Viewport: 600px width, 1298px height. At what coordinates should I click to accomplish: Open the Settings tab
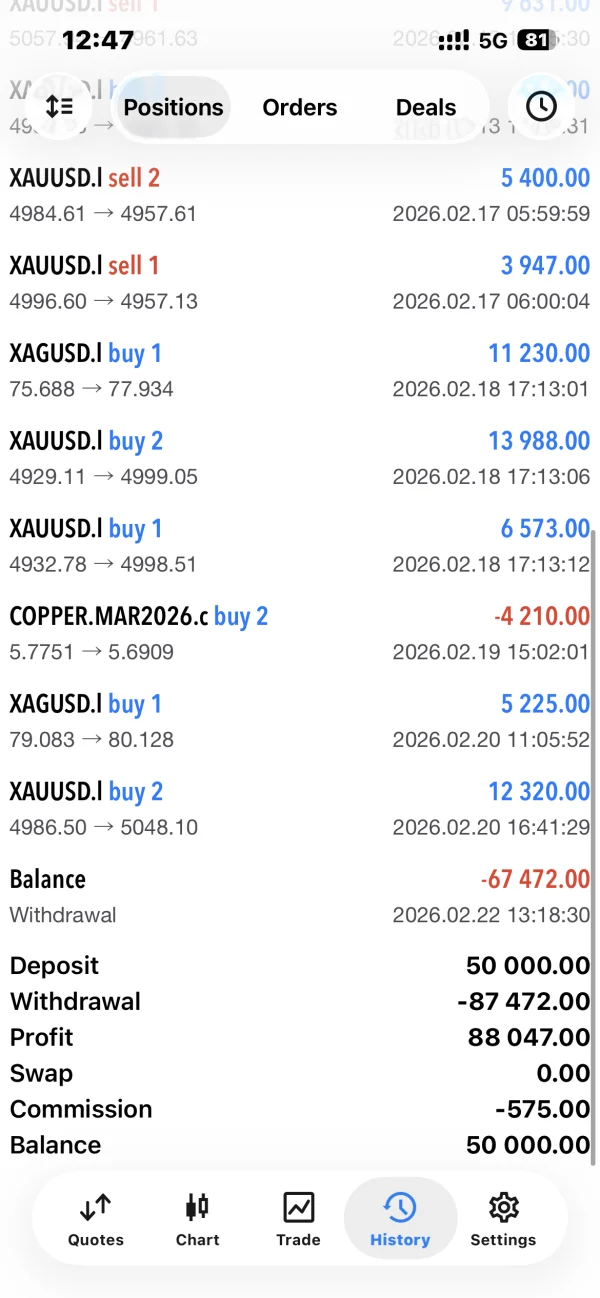tap(503, 1220)
